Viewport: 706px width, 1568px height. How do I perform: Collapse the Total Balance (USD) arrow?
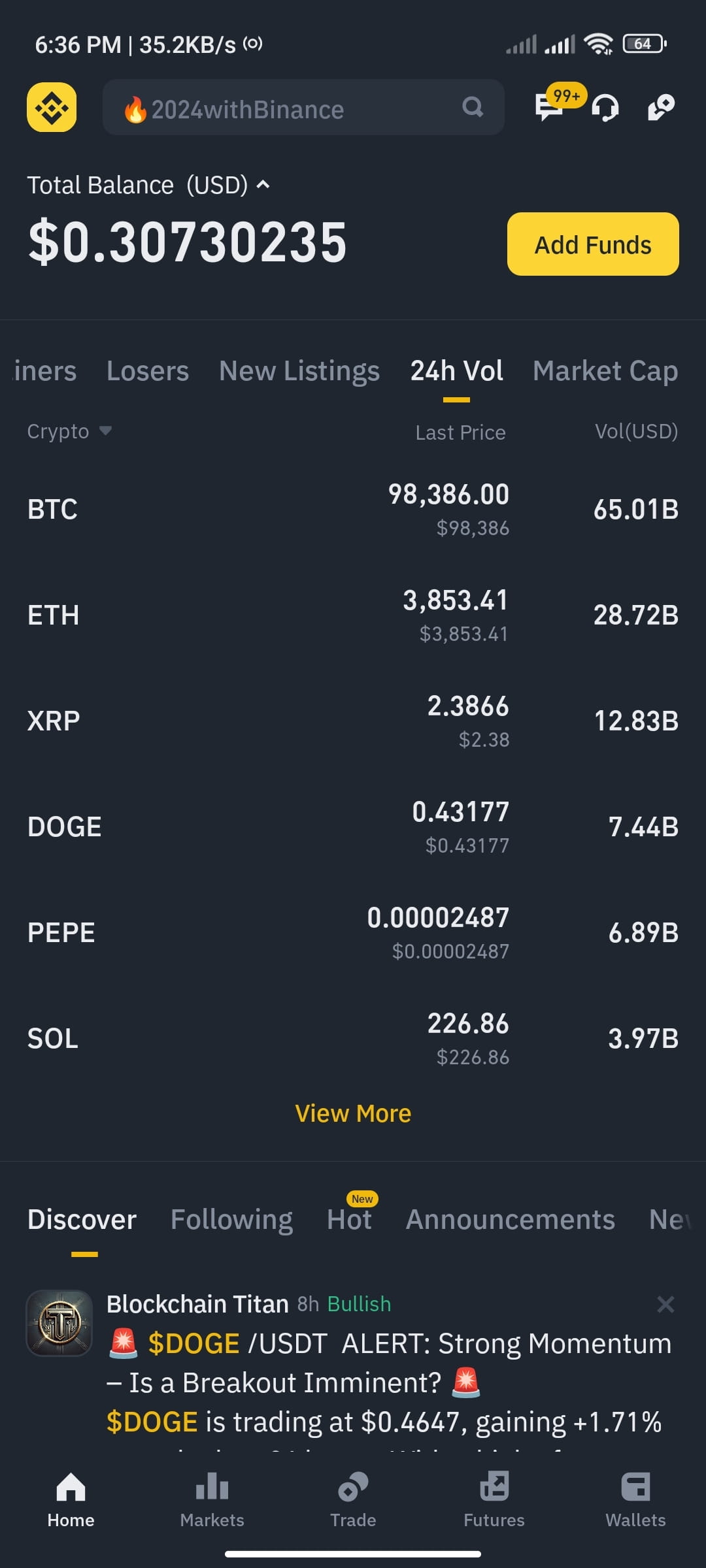click(263, 185)
